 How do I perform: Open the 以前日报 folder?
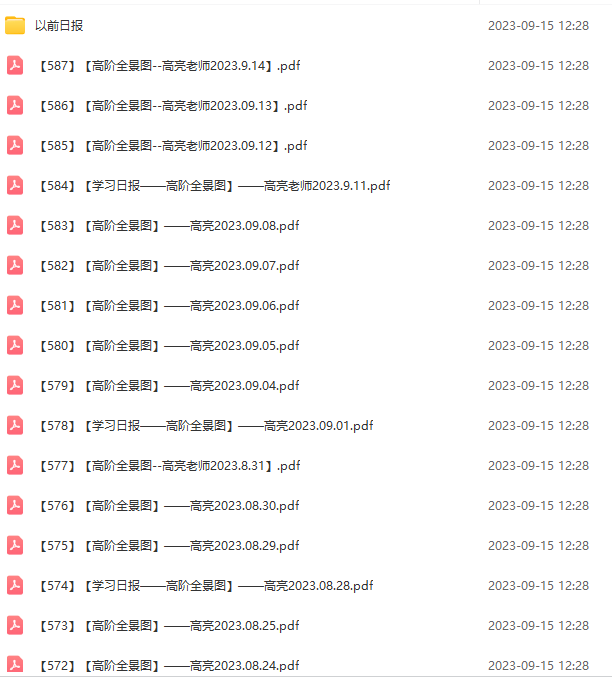[x=59, y=26]
